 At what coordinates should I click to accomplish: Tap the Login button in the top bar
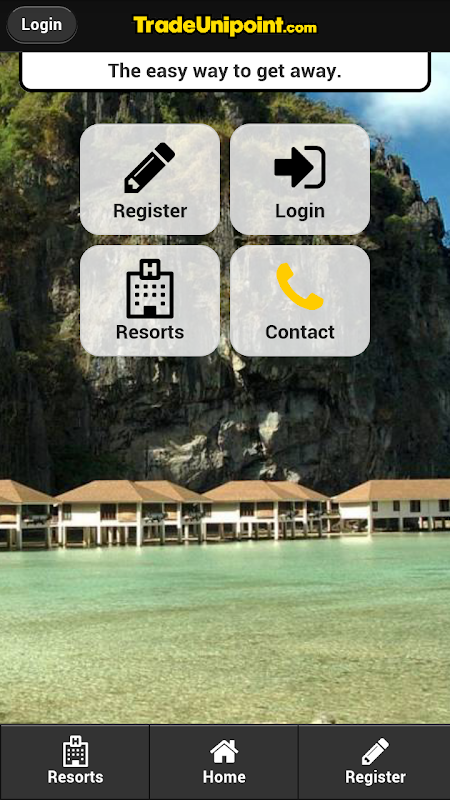[41, 24]
